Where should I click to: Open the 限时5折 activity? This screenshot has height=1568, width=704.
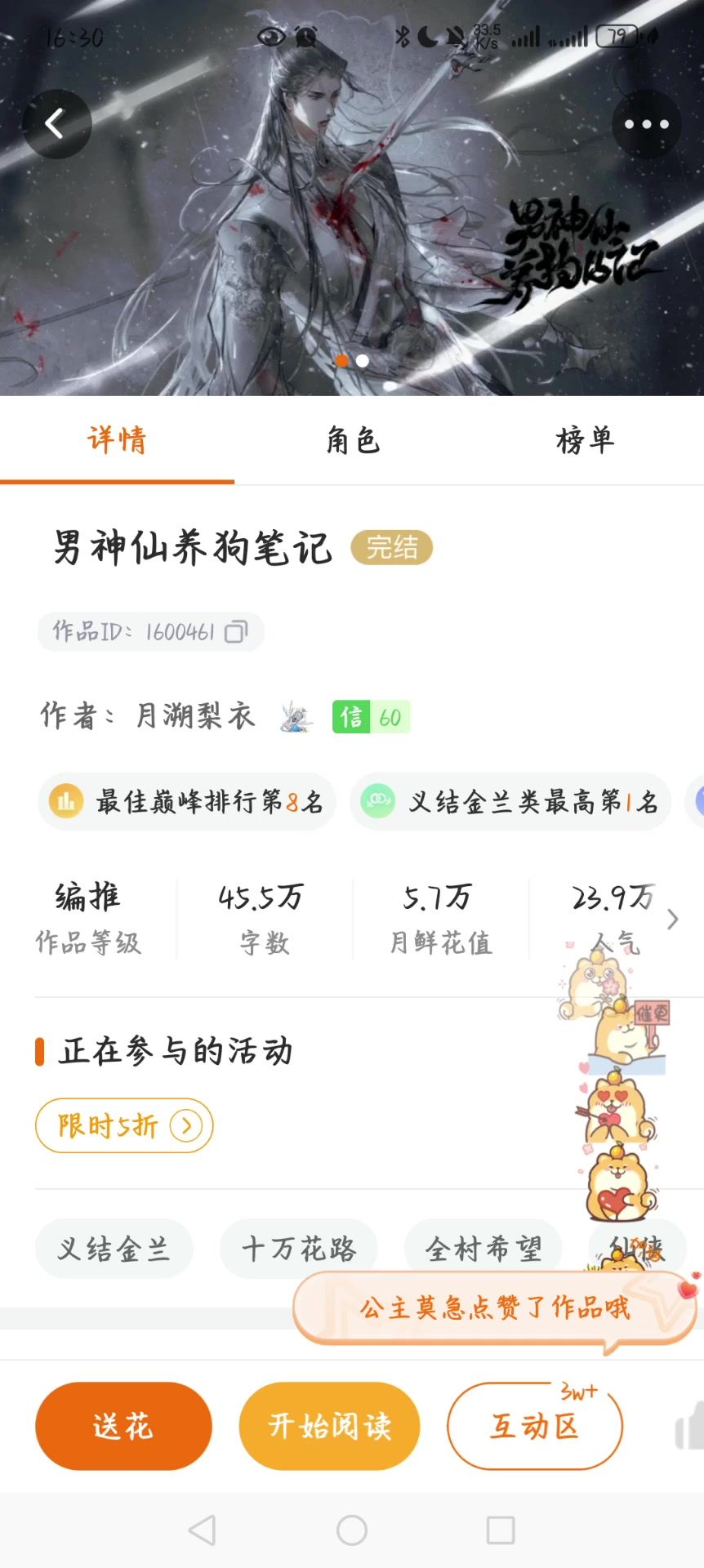click(x=124, y=1125)
